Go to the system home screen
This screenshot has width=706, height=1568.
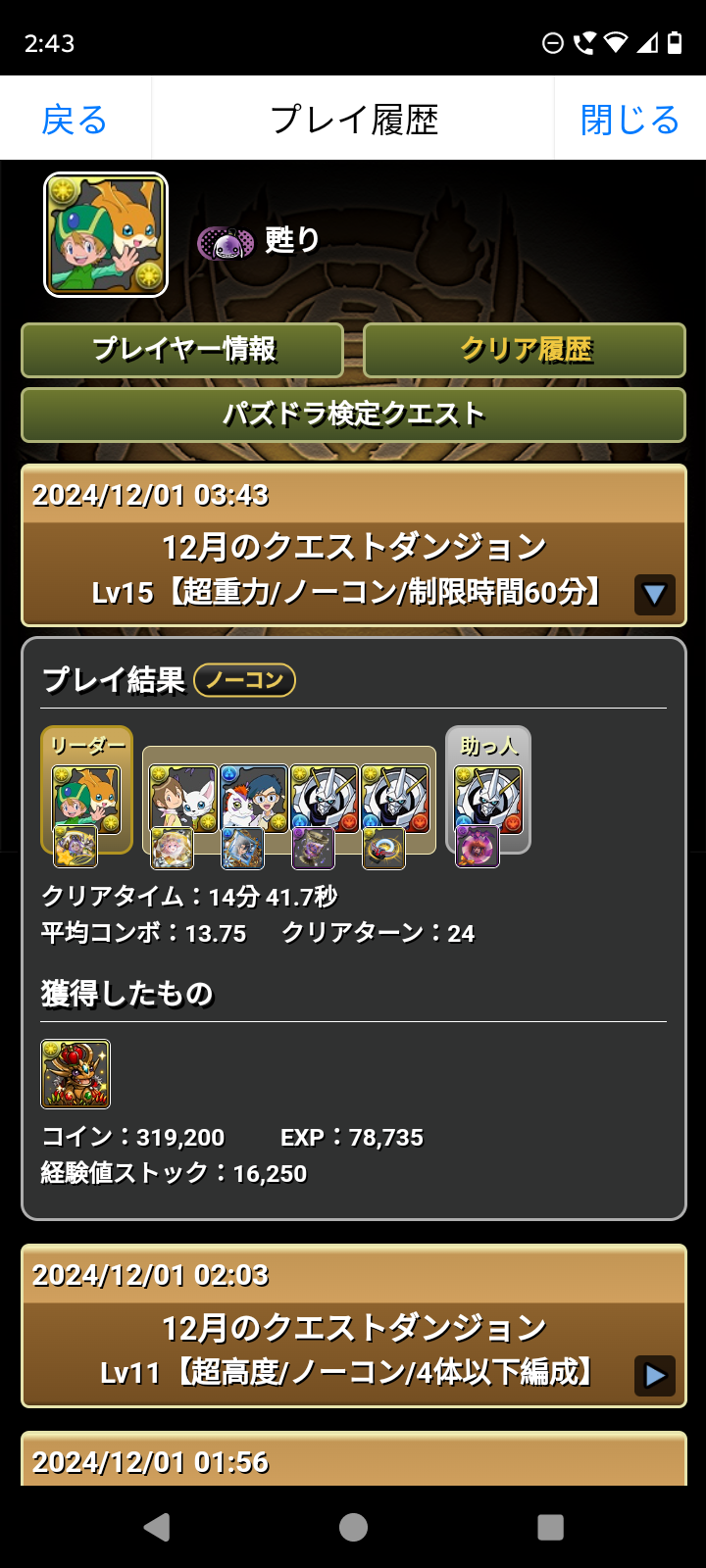(353, 1527)
